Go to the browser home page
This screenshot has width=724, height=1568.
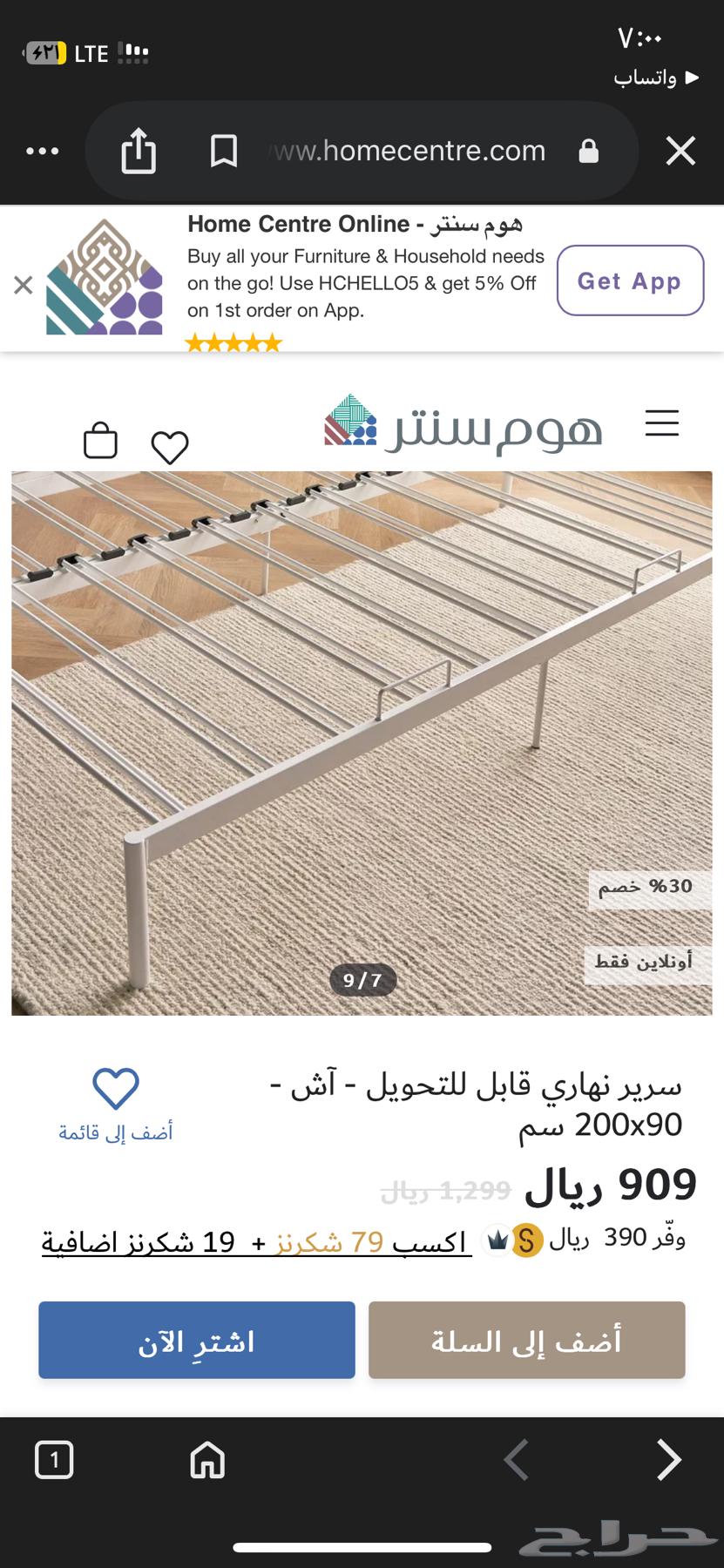point(207,1460)
